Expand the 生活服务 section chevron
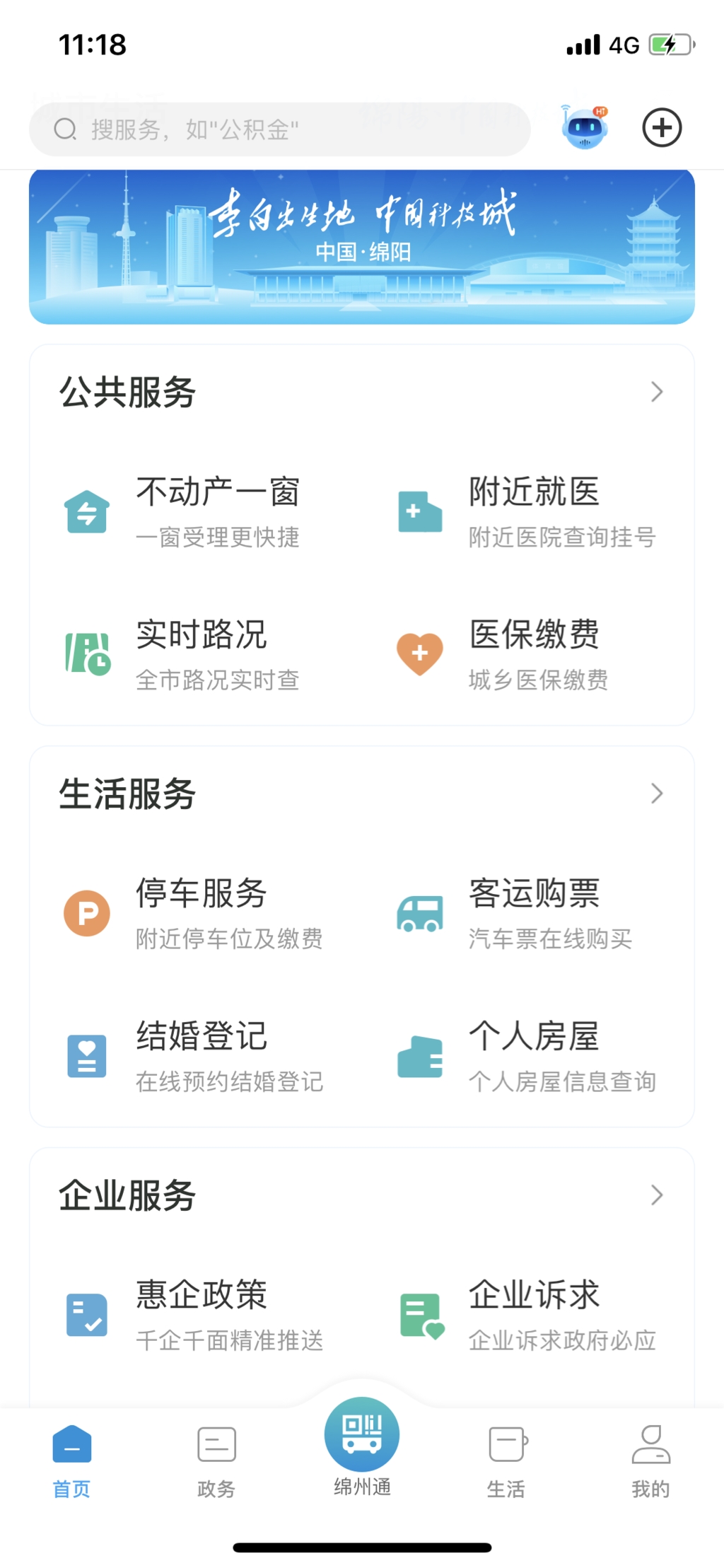724x1568 pixels. point(657,794)
